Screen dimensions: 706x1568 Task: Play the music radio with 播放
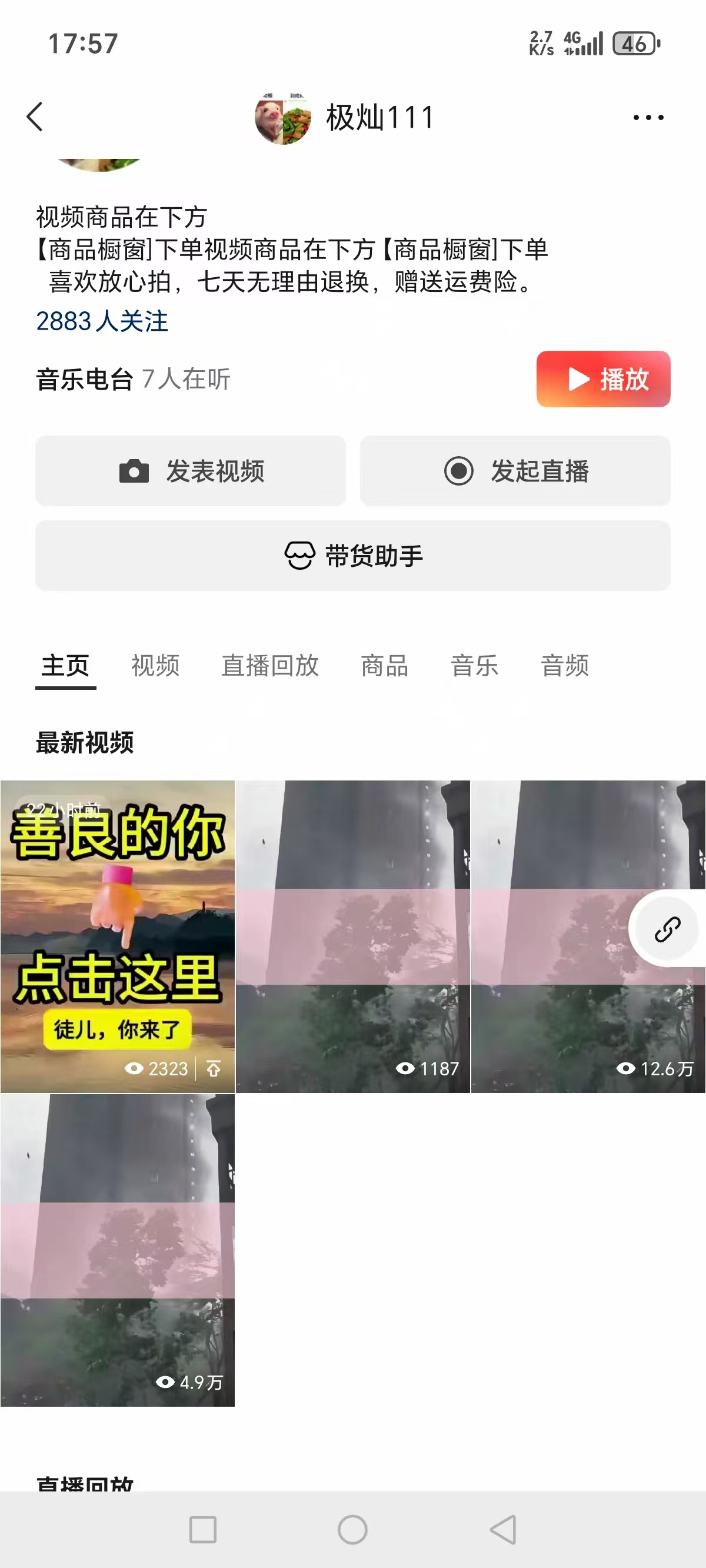[x=602, y=378]
